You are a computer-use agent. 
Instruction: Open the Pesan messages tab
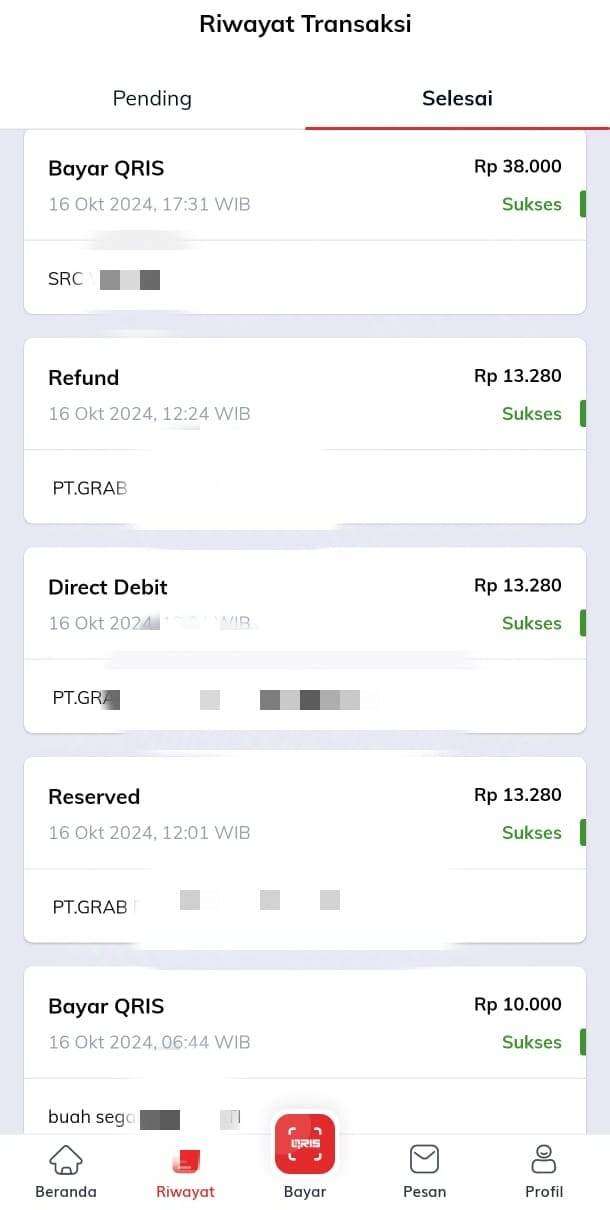(424, 1172)
